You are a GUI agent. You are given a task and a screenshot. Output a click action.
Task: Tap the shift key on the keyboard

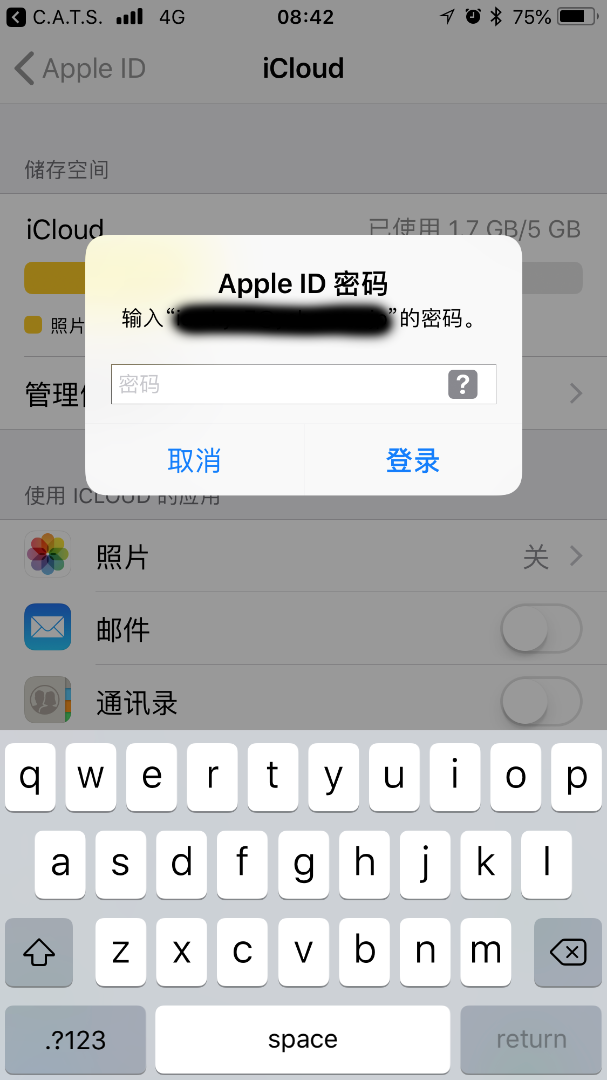pos(39,951)
